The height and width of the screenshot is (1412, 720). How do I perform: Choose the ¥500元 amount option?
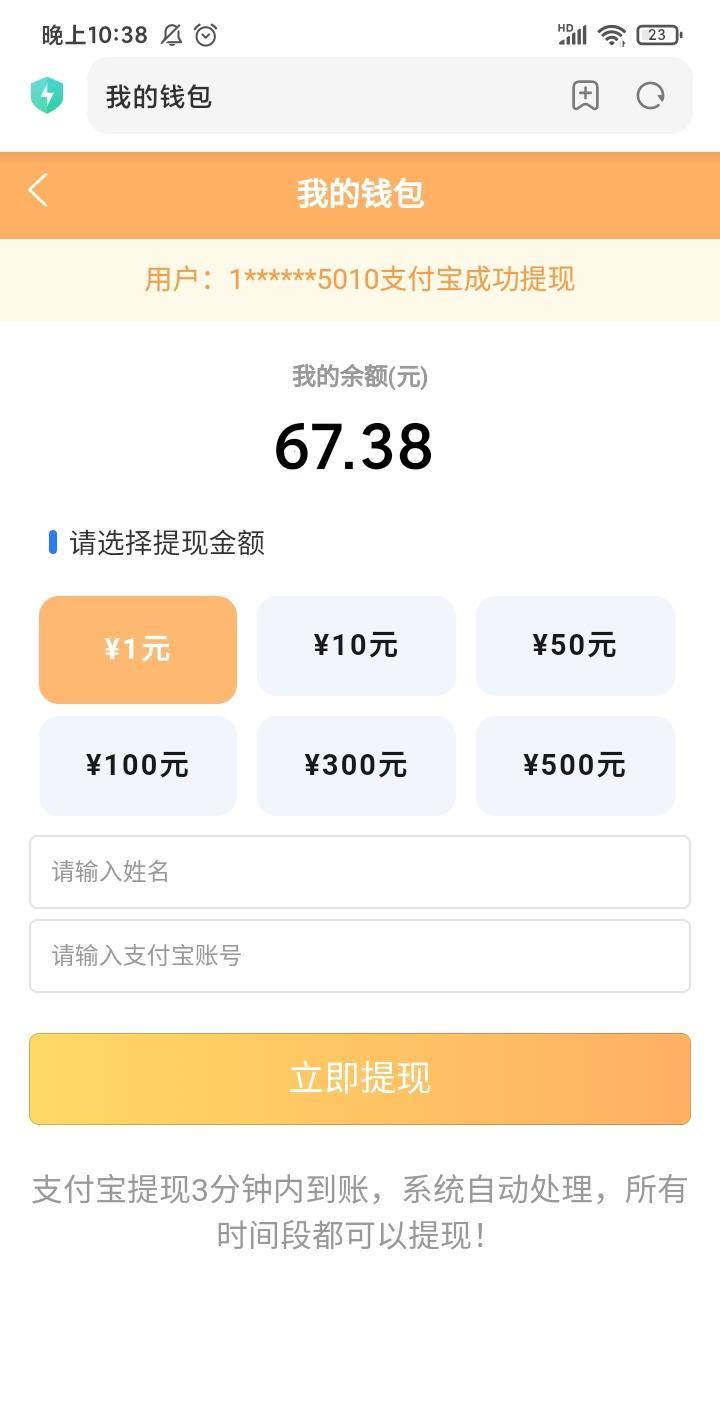pos(575,766)
